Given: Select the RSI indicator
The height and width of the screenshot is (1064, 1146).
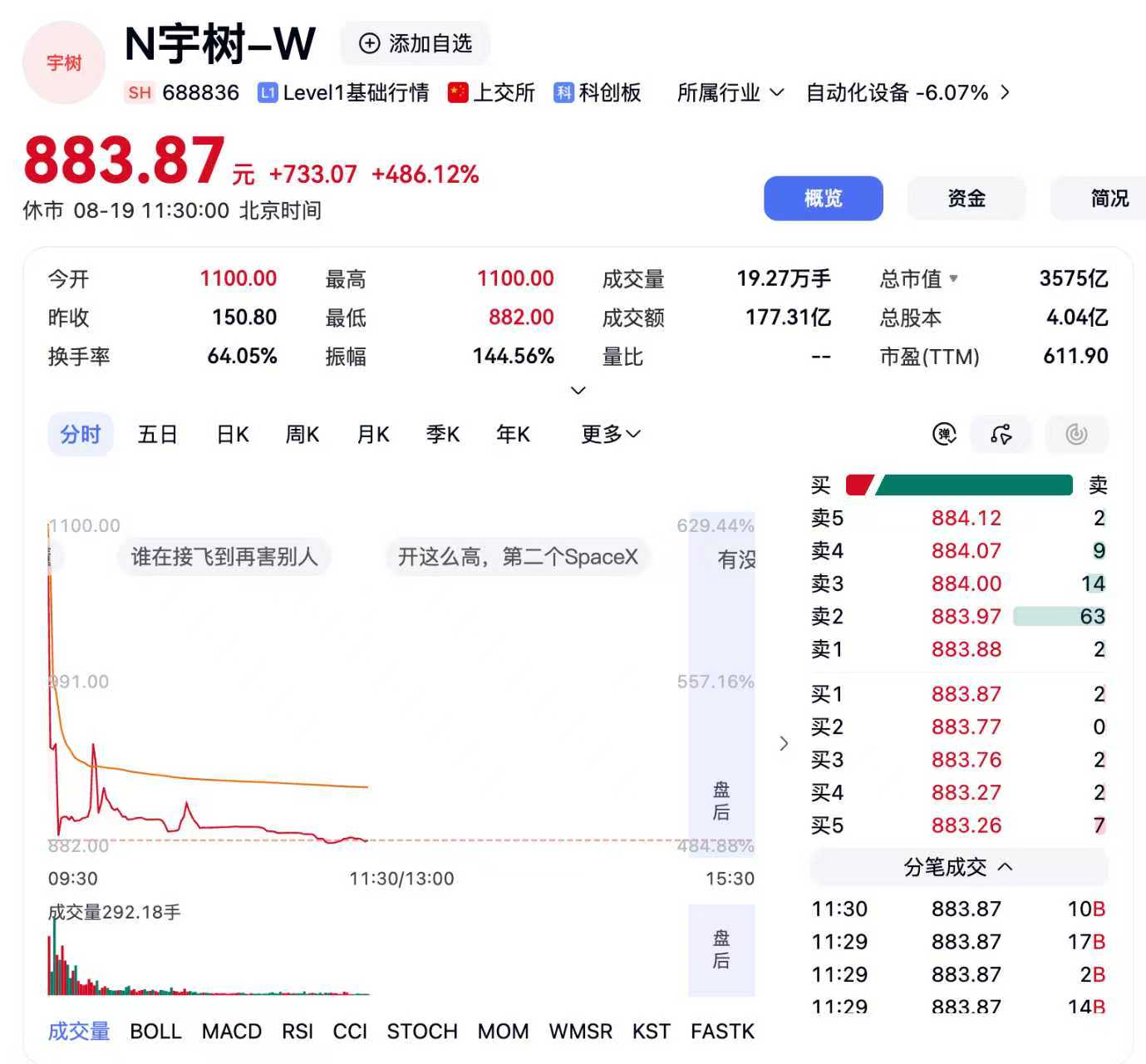Looking at the screenshot, I should coord(298,1032).
